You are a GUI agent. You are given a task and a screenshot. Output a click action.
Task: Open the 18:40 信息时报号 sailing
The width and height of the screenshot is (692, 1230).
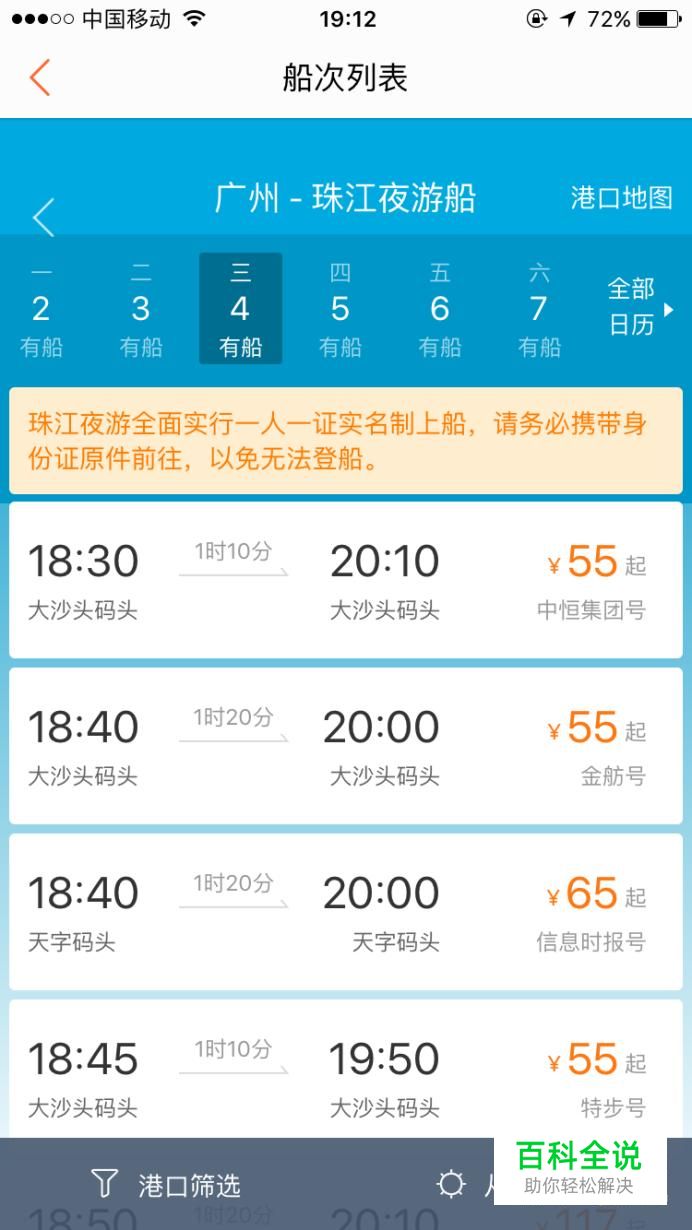[346, 912]
